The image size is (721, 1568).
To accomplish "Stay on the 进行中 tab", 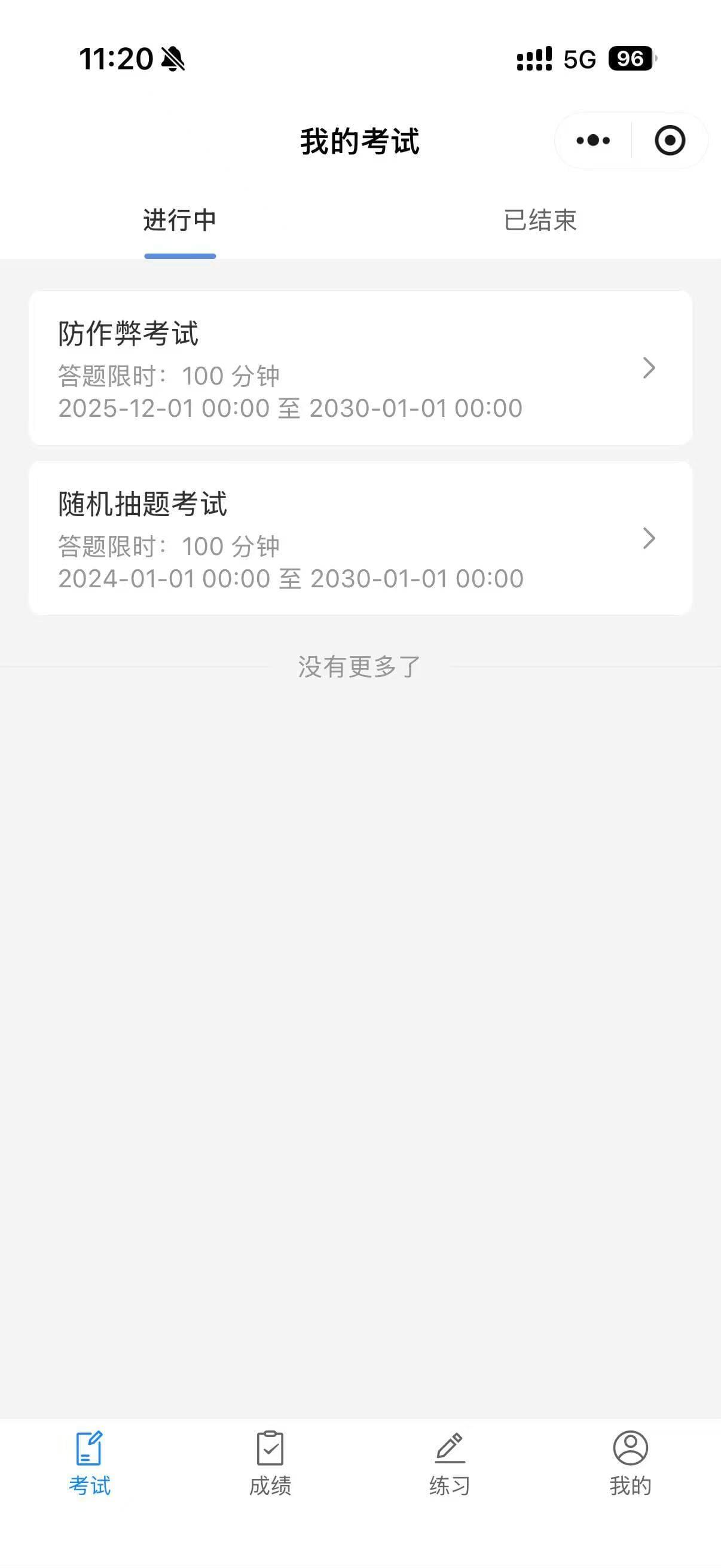I will tap(179, 221).
